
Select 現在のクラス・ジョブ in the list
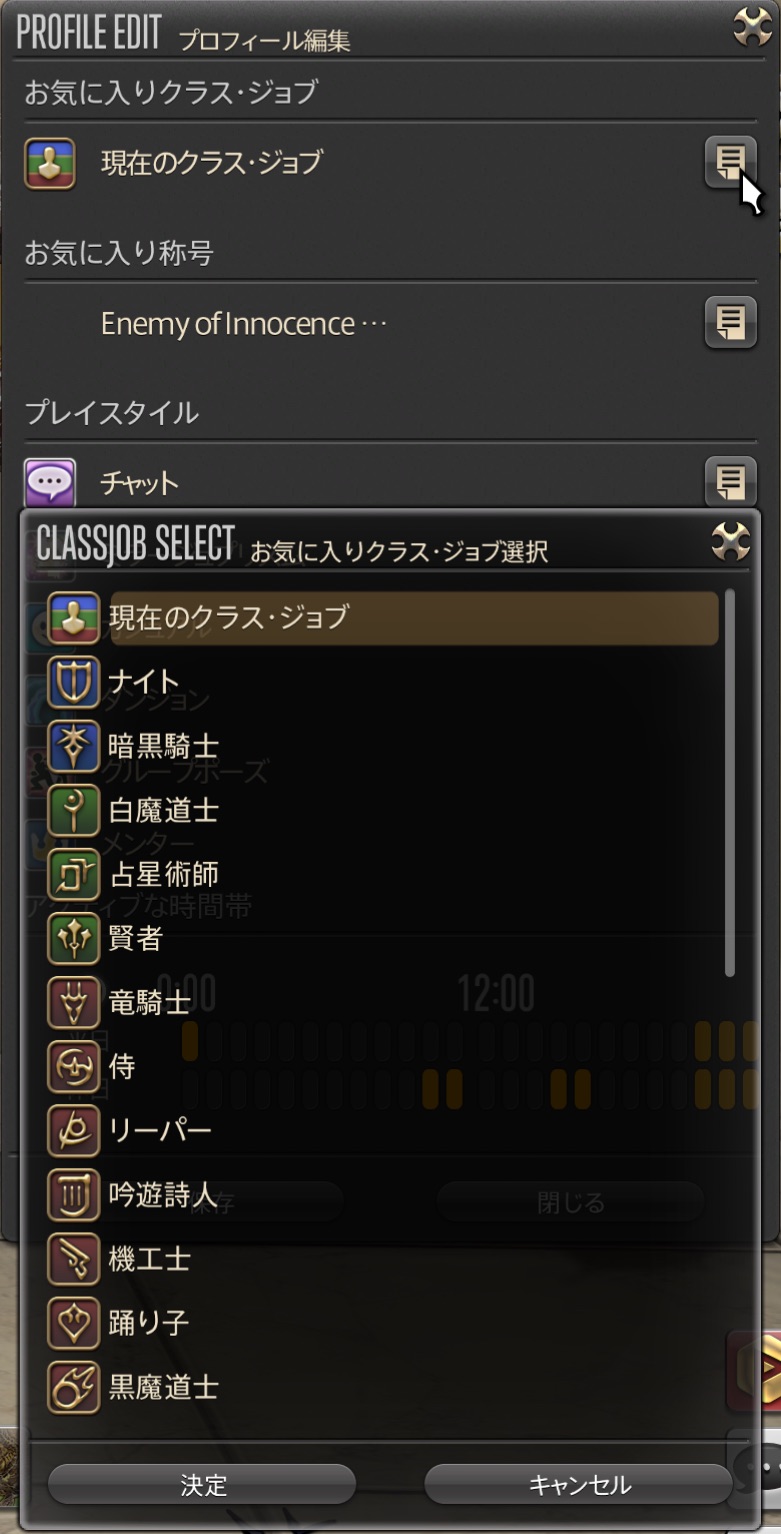tap(383, 618)
